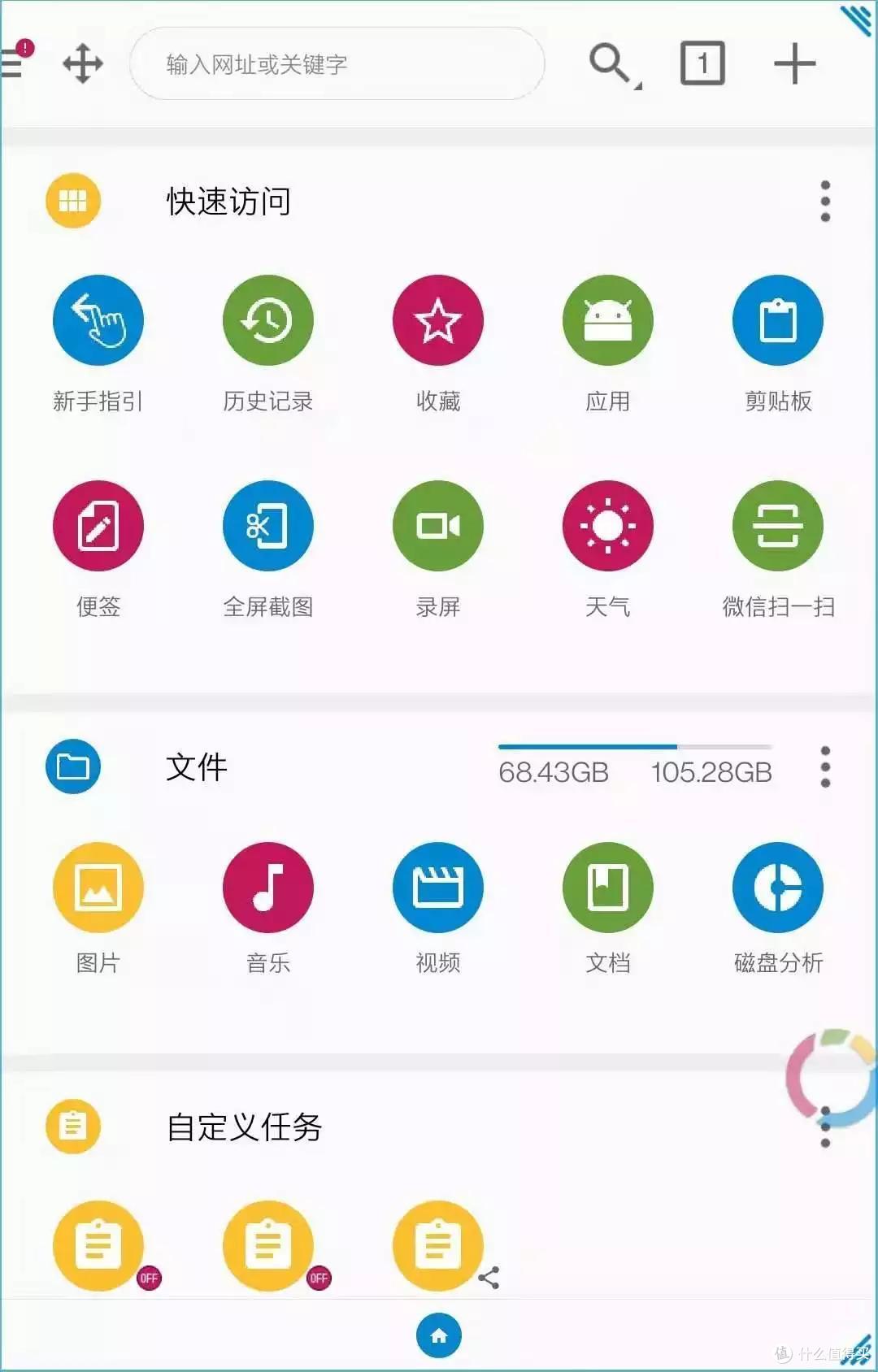Open the 磁盘分析 disk analysis tool
The image size is (878, 1372).
pos(777,887)
